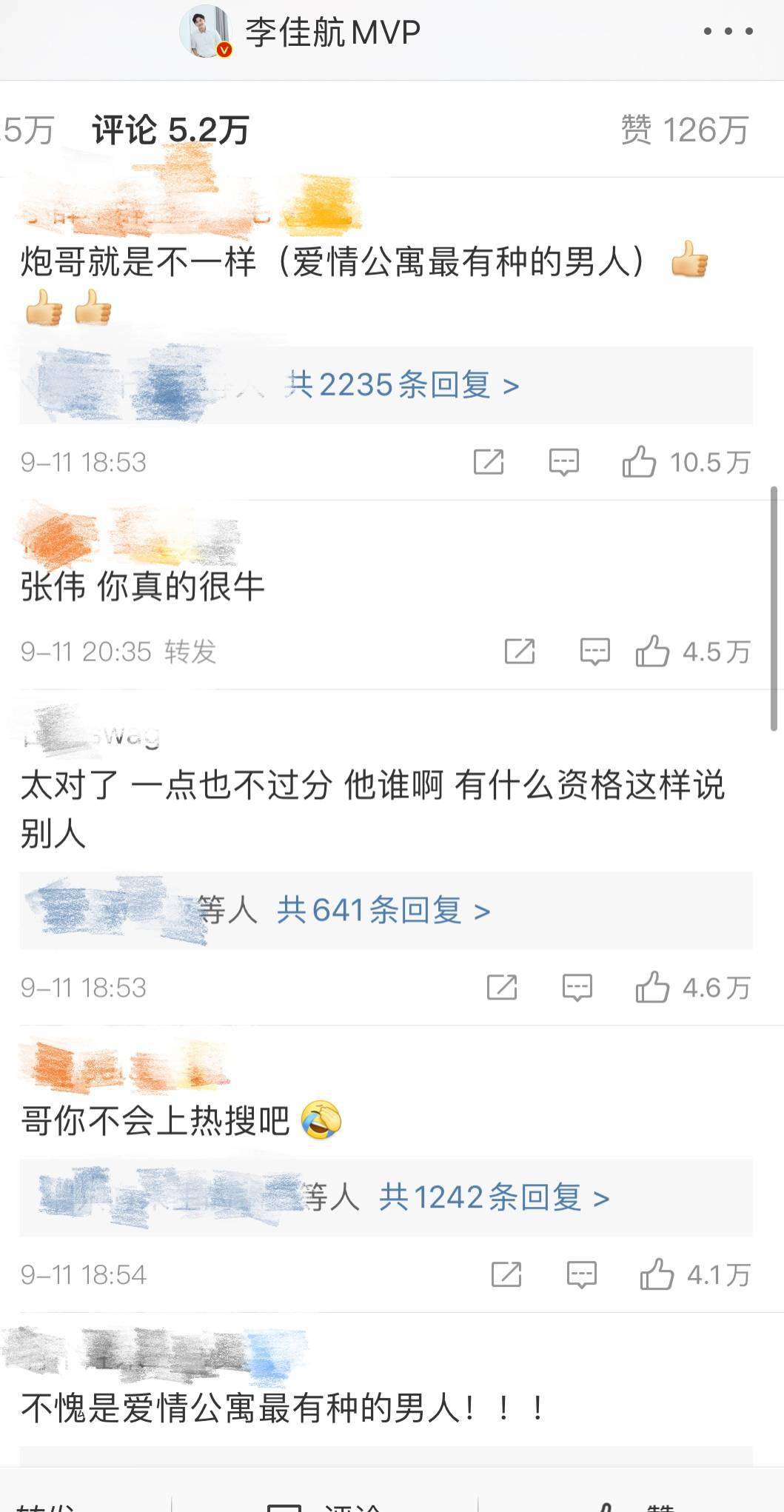
Task: Repost the 炮哥就是不一样 comment
Action: click(x=489, y=462)
